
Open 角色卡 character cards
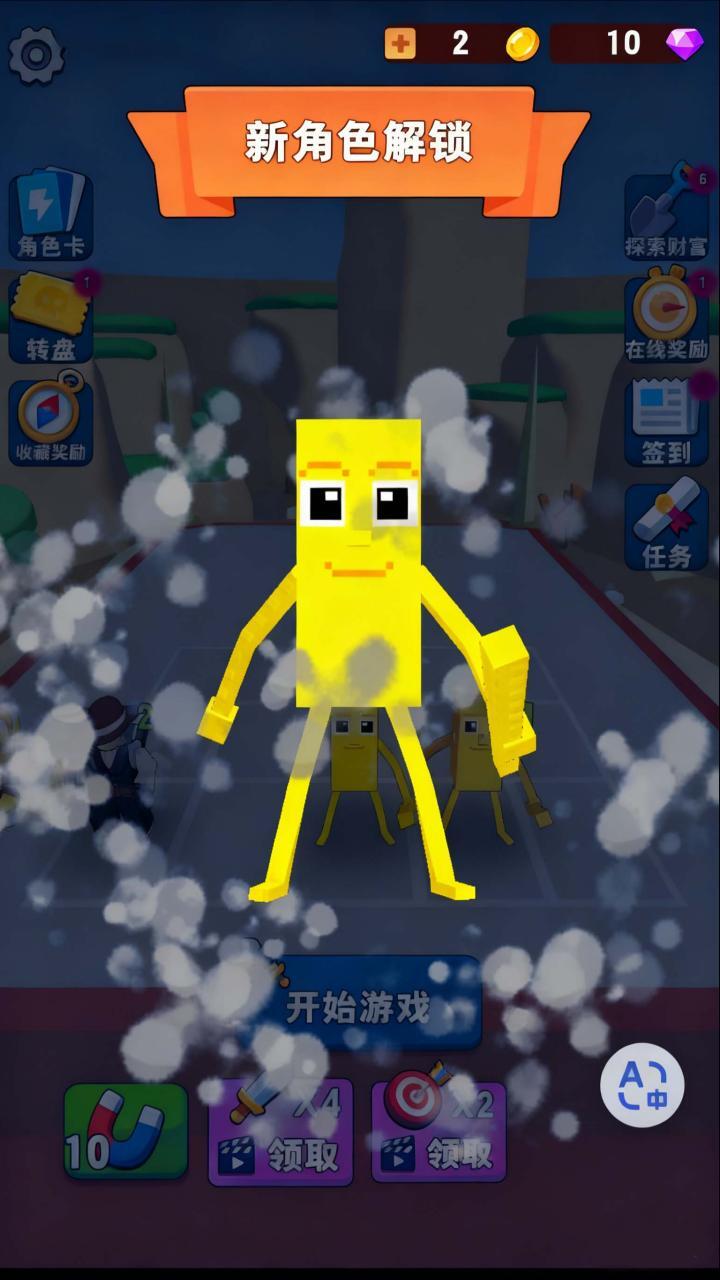click(x=51, y=216)
